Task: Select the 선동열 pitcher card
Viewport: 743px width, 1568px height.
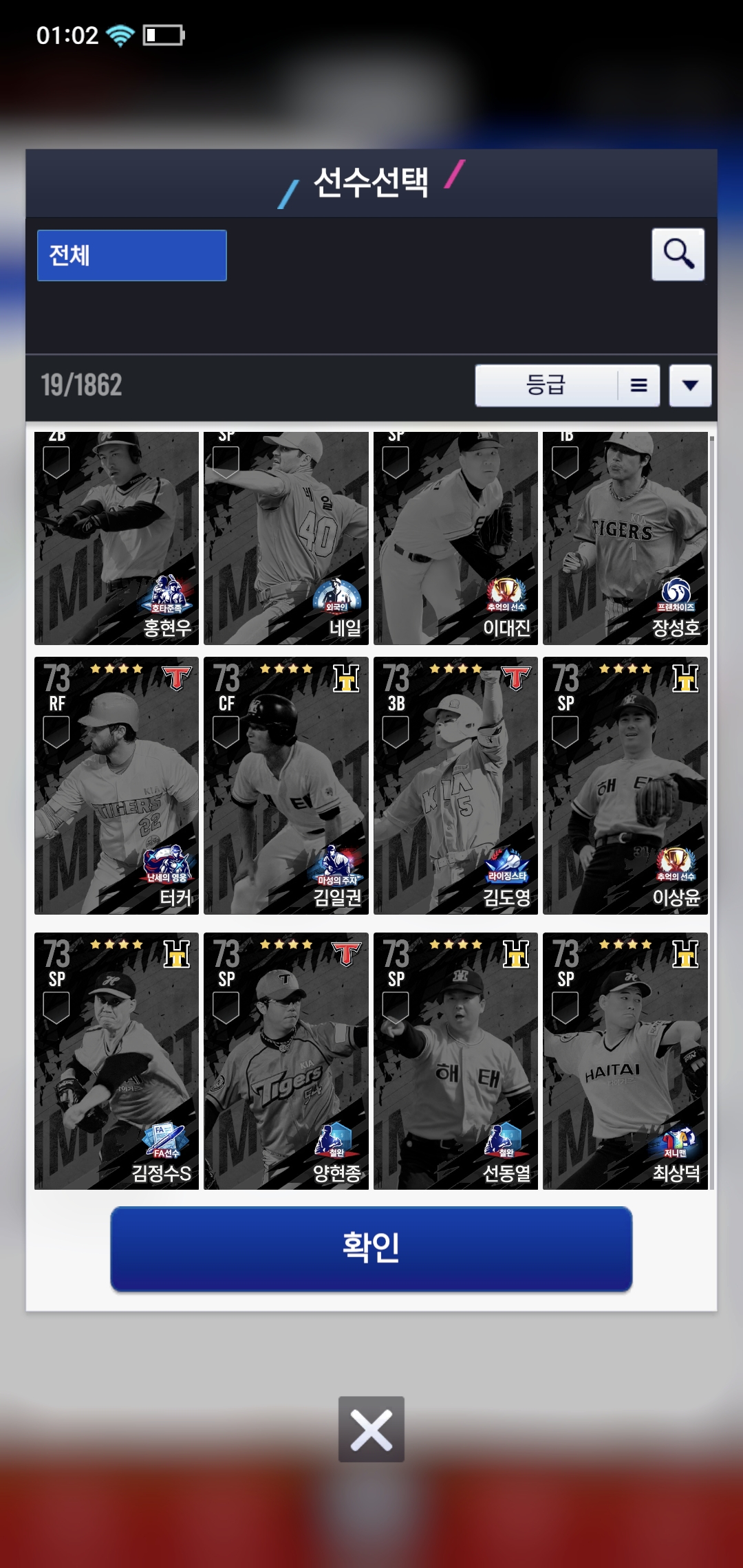Action: [x=455, y=1060]
